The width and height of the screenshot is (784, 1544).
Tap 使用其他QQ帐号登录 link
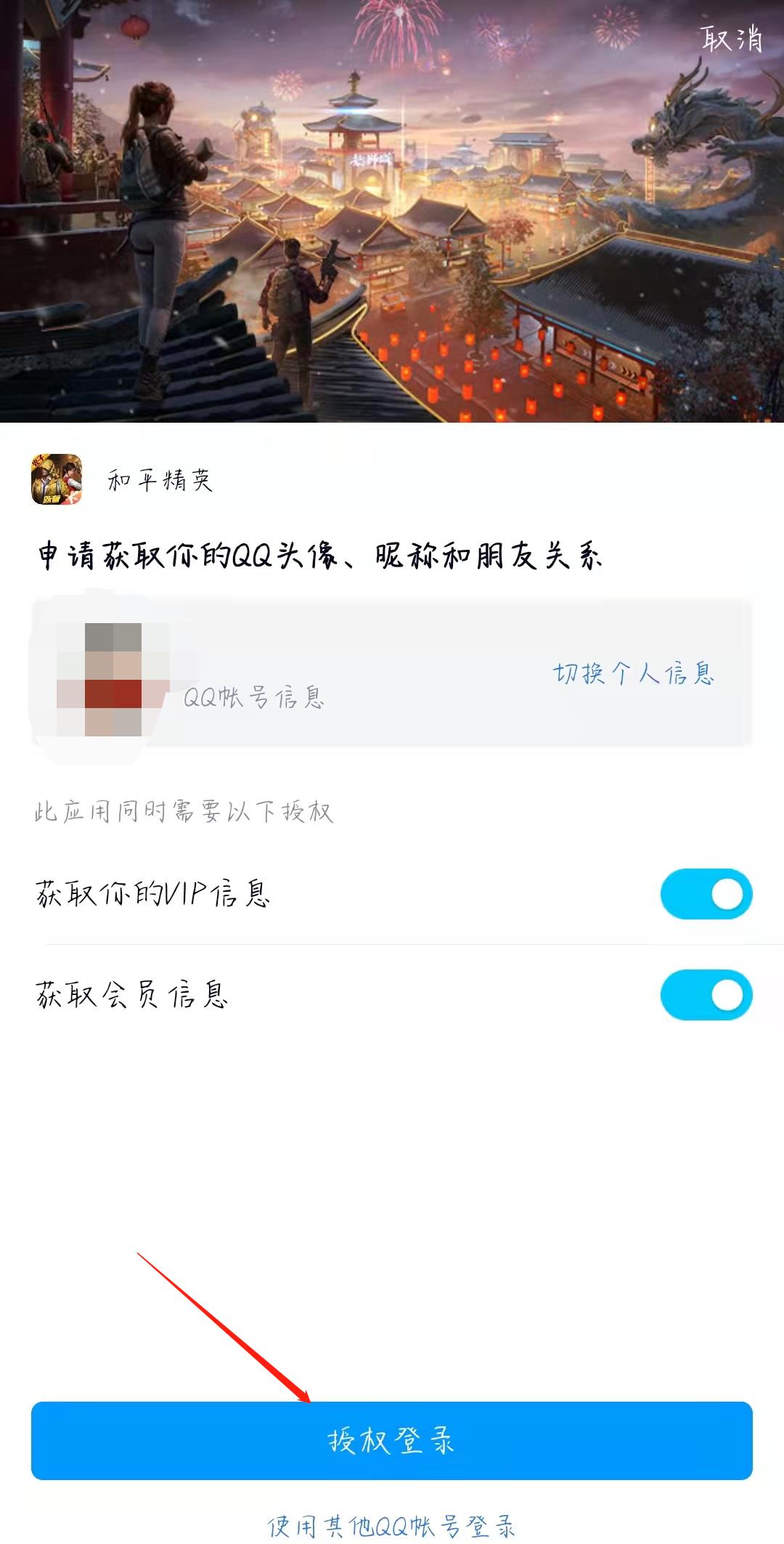click(x=392, y=1525)
